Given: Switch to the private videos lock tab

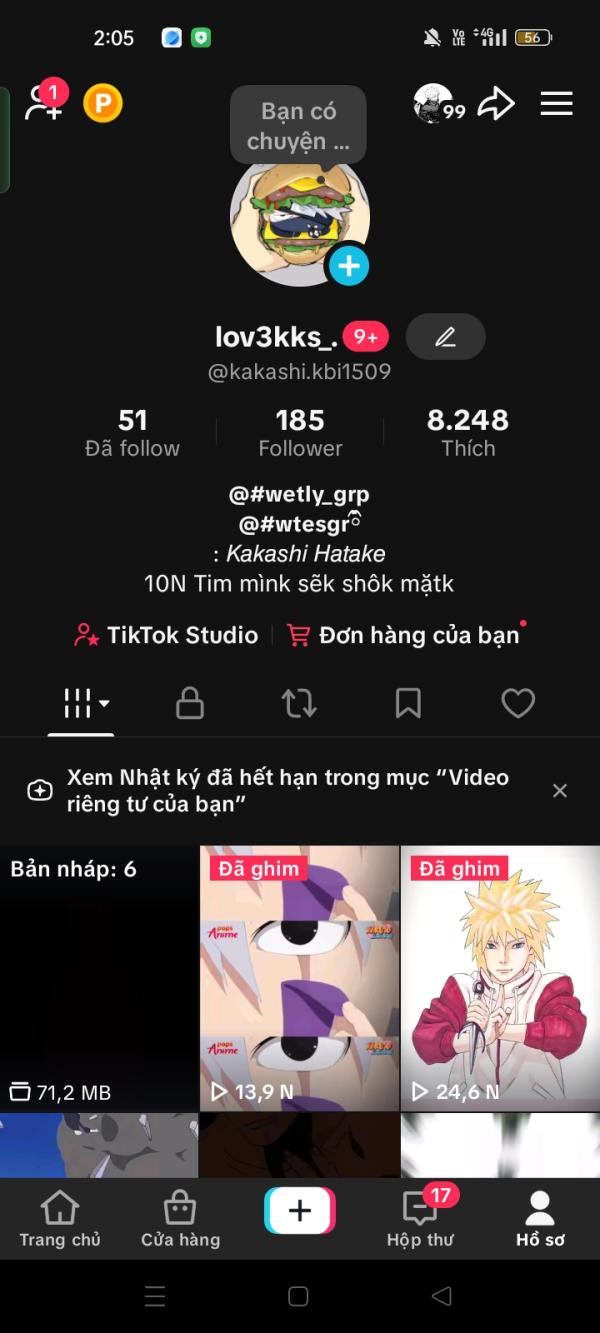Looking at the screenshot, I should coord(190,704).
